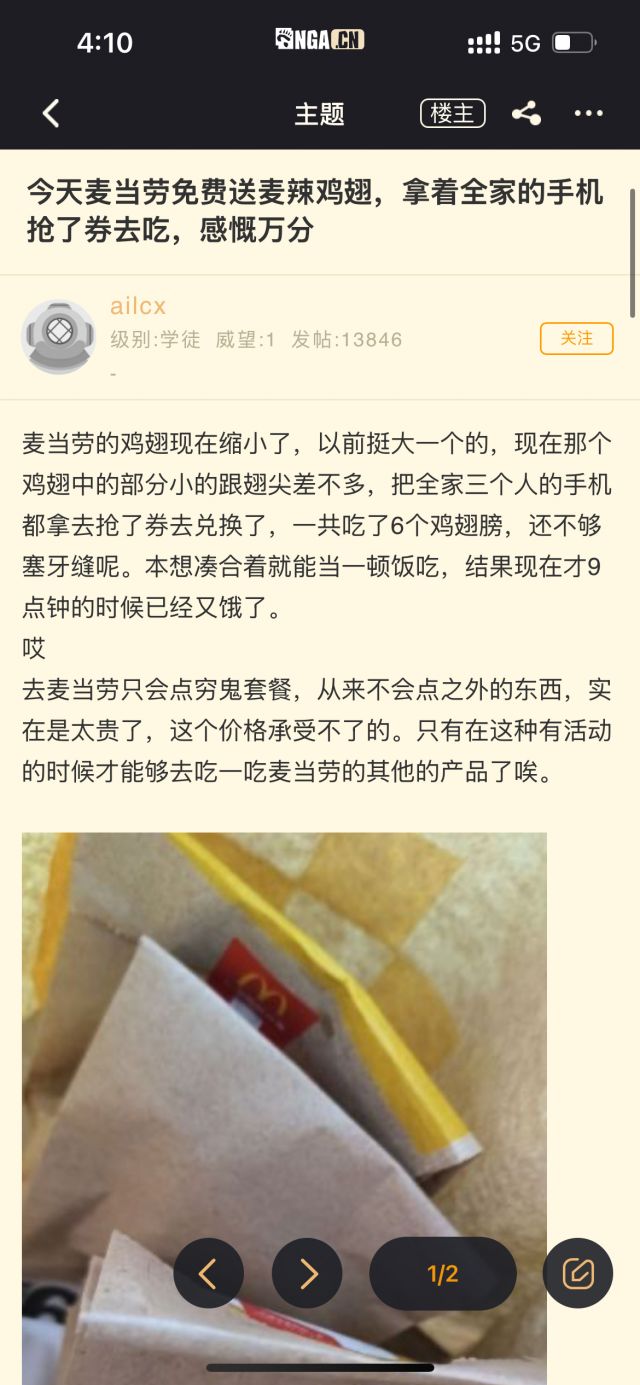Go to the previous page arrow
The height and width of the screenshot is (1385, 640).
coord(208,1273)
